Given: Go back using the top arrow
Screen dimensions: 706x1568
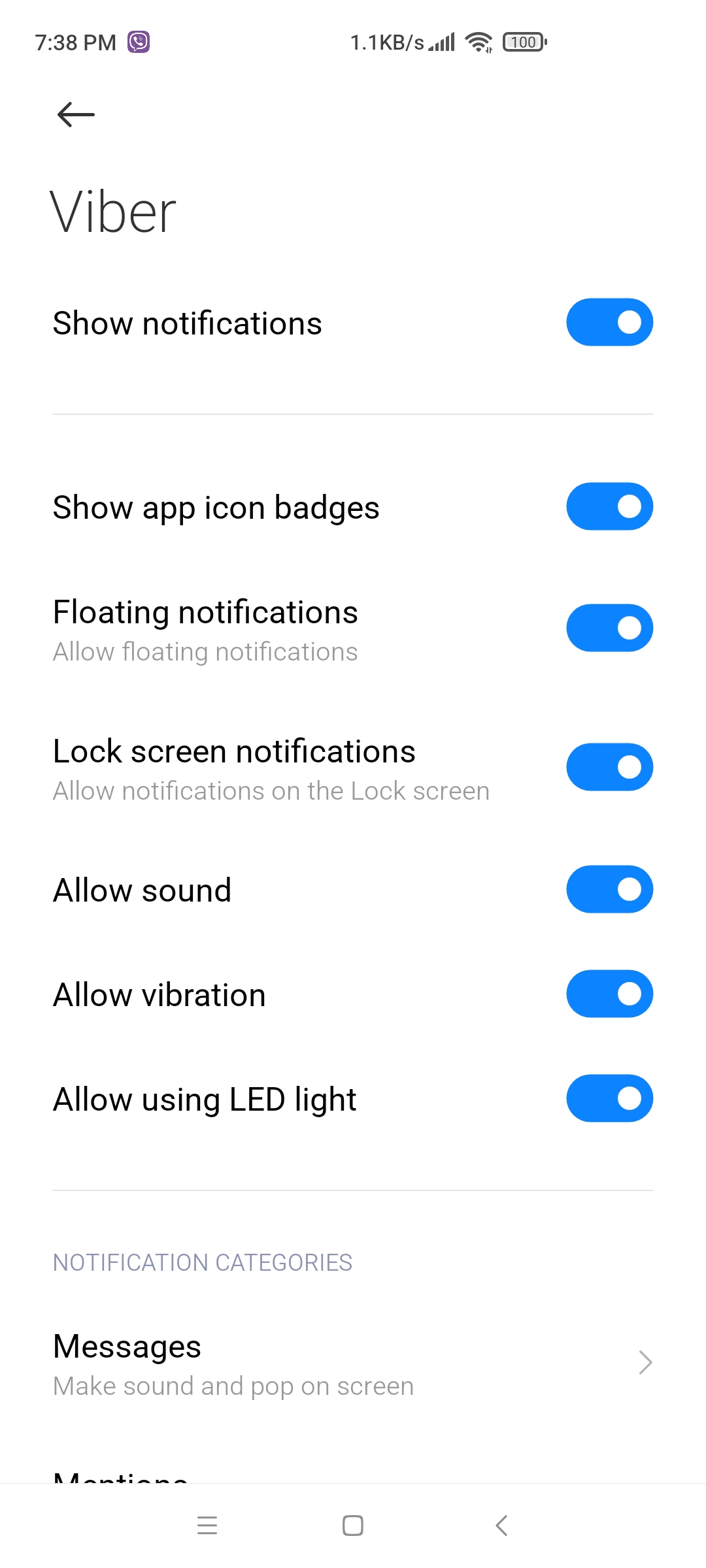Looking at the screenshot, I should tap(76, 114).
